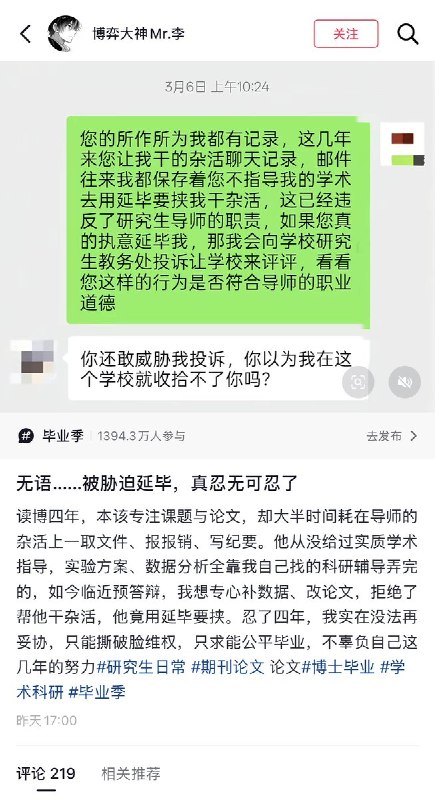
Task: Tap 去发布 to publish a post
Action: tap(392, 436)
